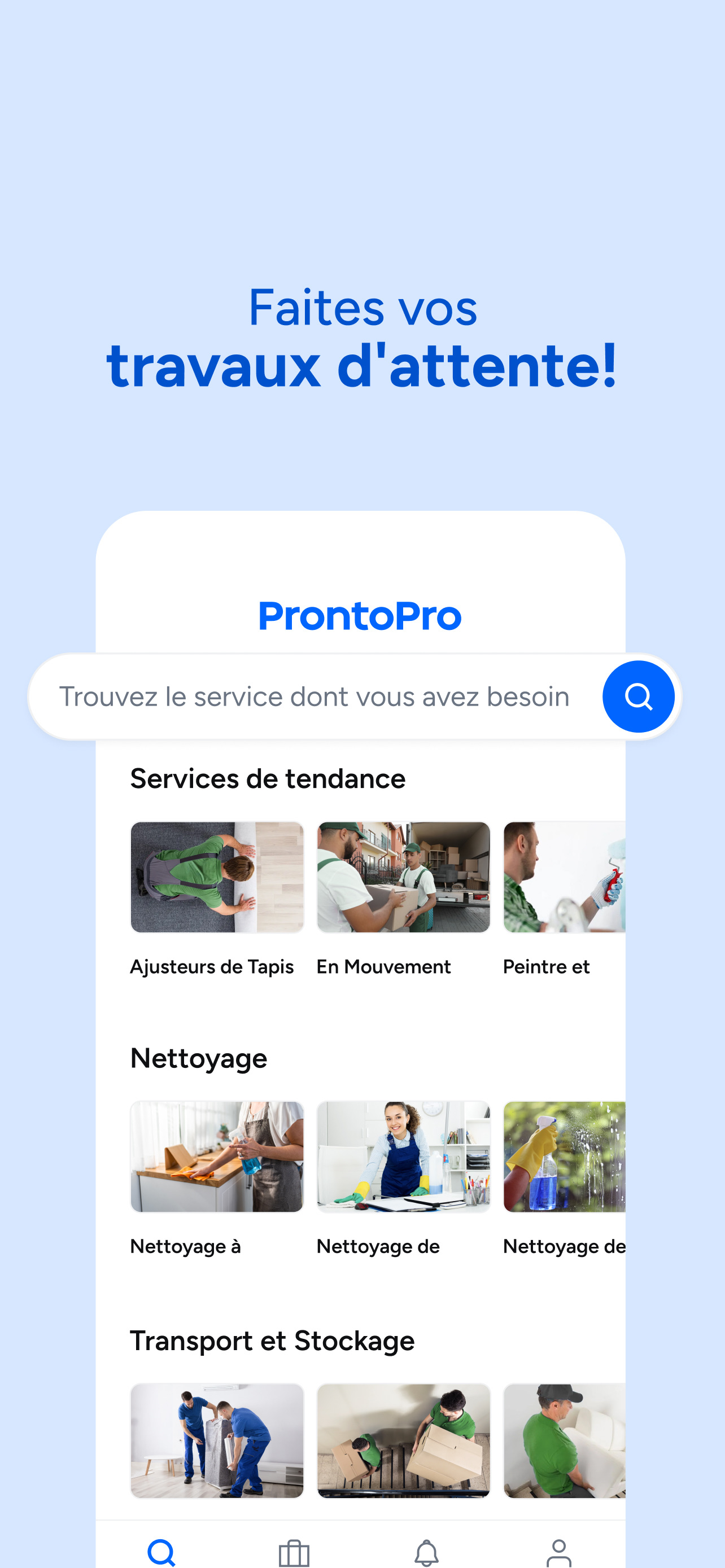This screenshot has height=1568, width=725.
Task: Open the first Transport et Stockage photo
Action: point(216,1439)
